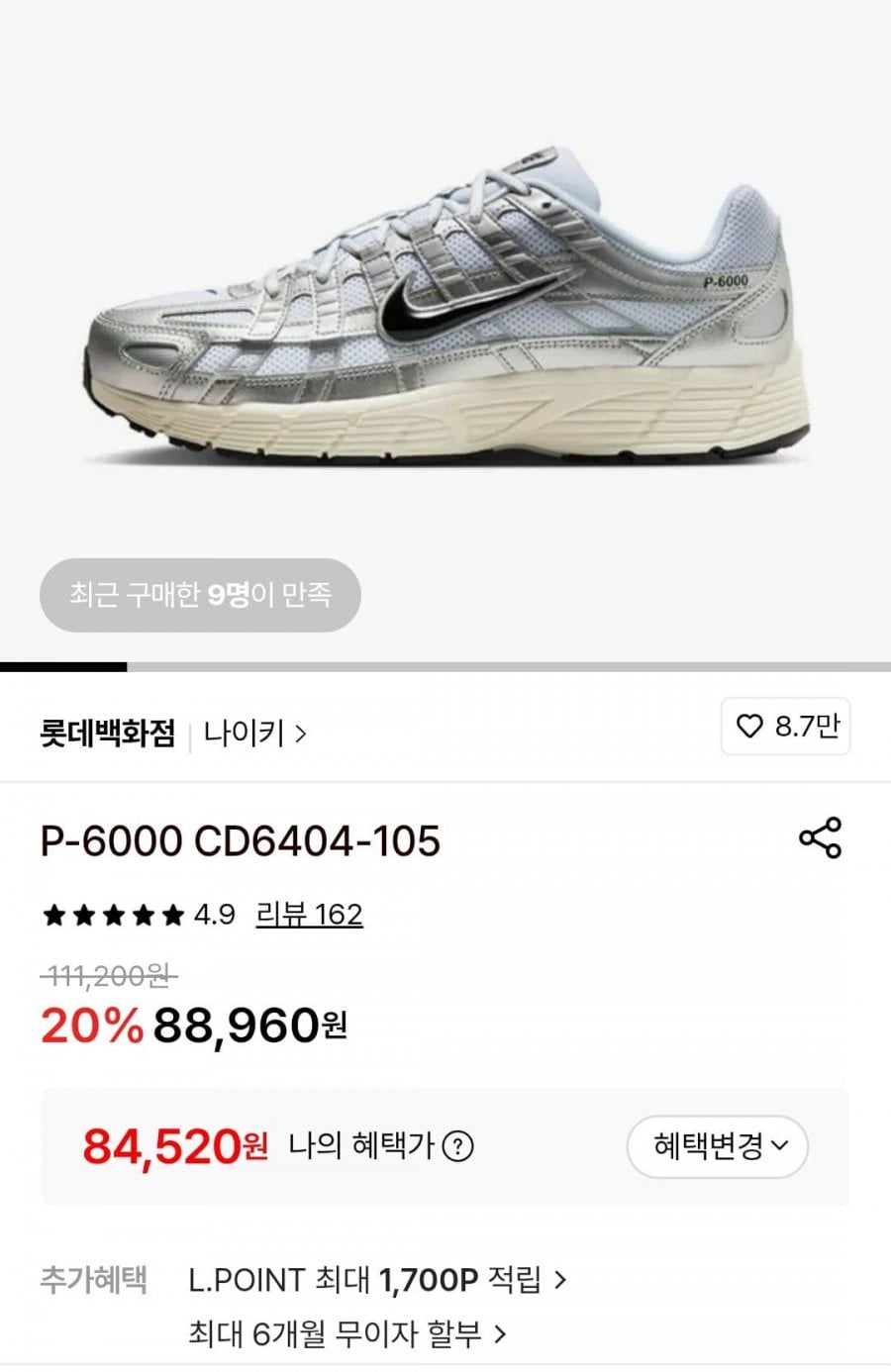Add product to wishlist with heart button

[785, 727]
